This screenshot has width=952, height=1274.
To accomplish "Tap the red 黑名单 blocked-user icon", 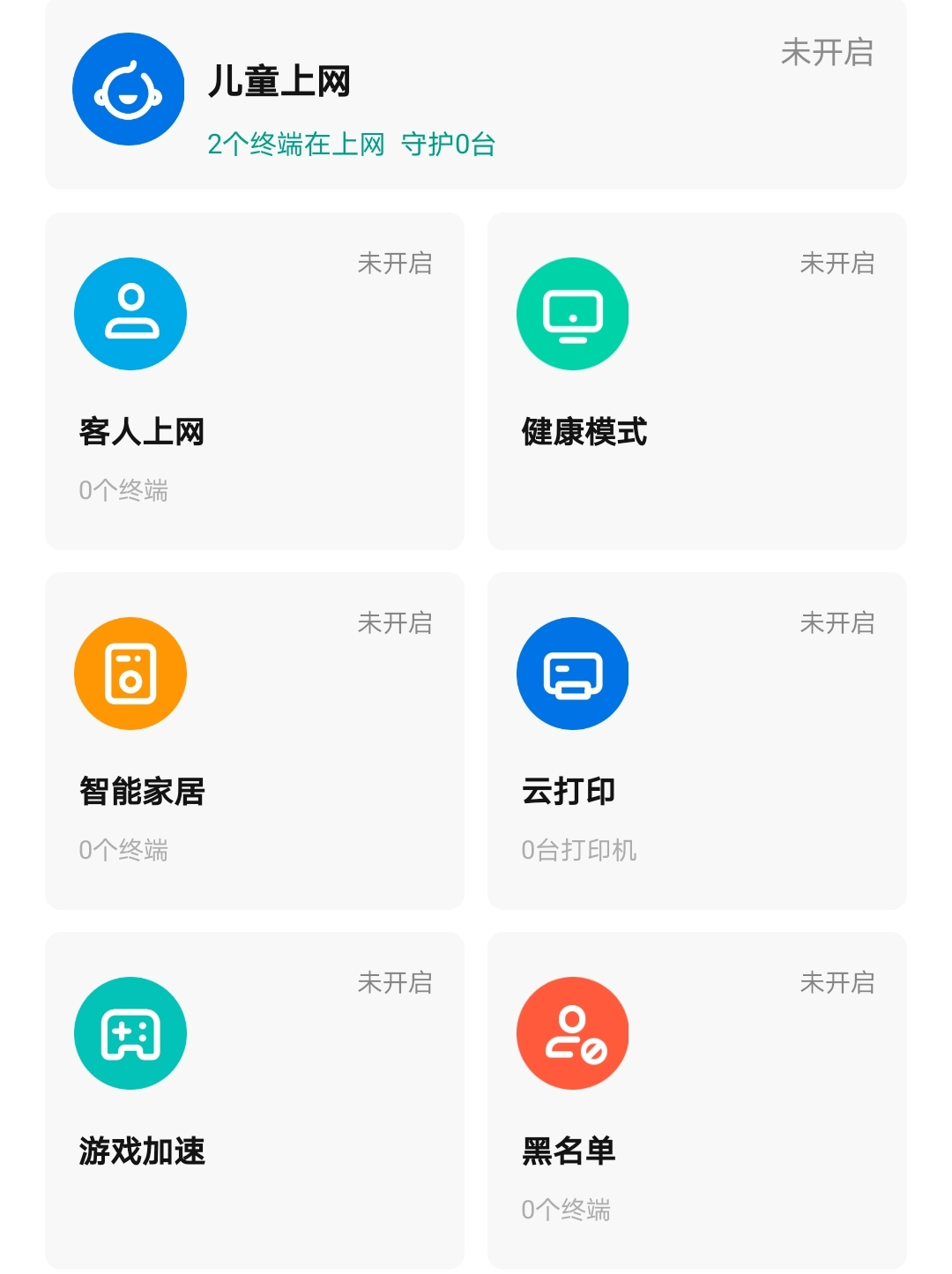I will (x=573, y=1034).
